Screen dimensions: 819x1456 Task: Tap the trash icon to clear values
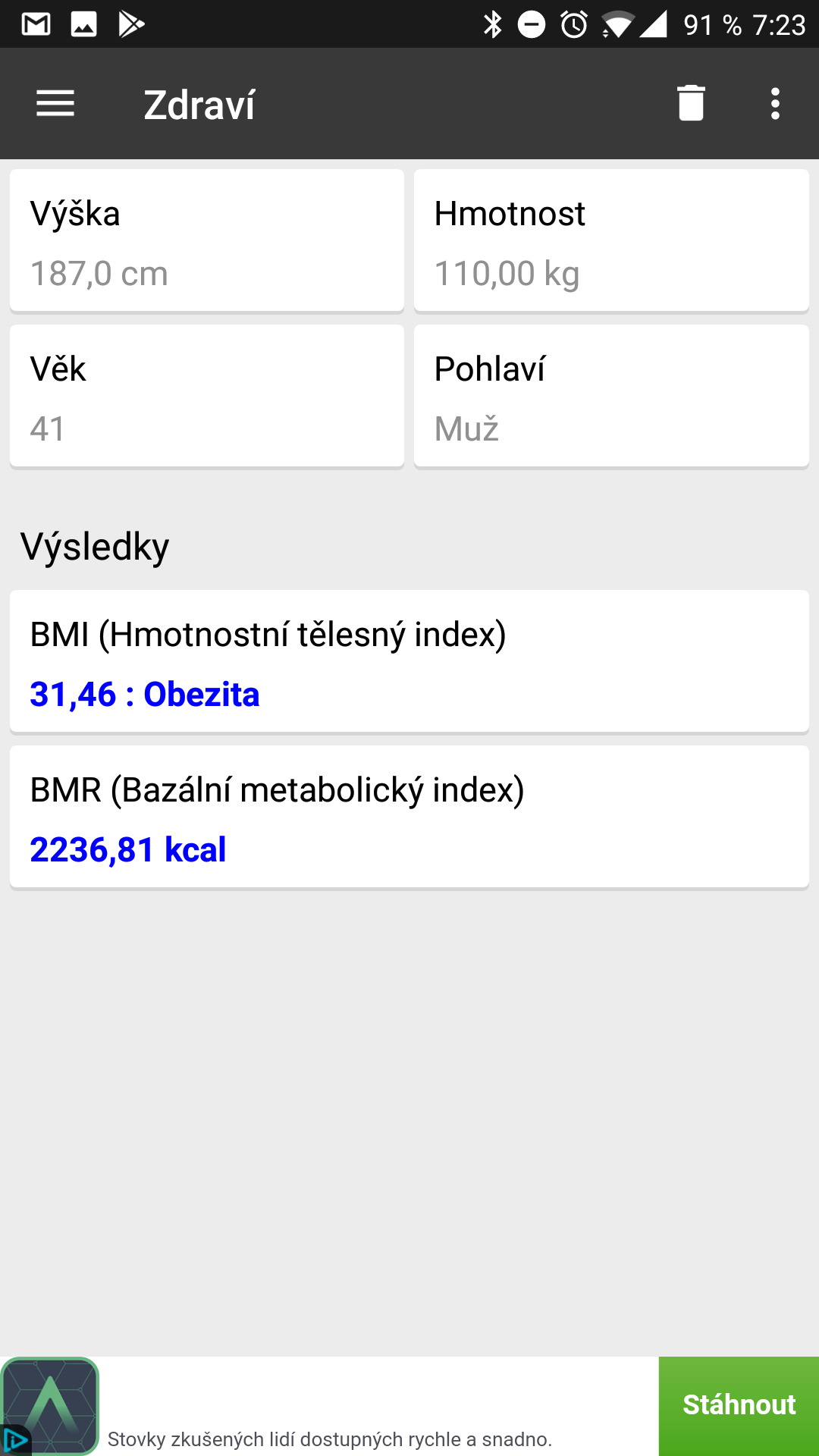(x=691, y=103)
